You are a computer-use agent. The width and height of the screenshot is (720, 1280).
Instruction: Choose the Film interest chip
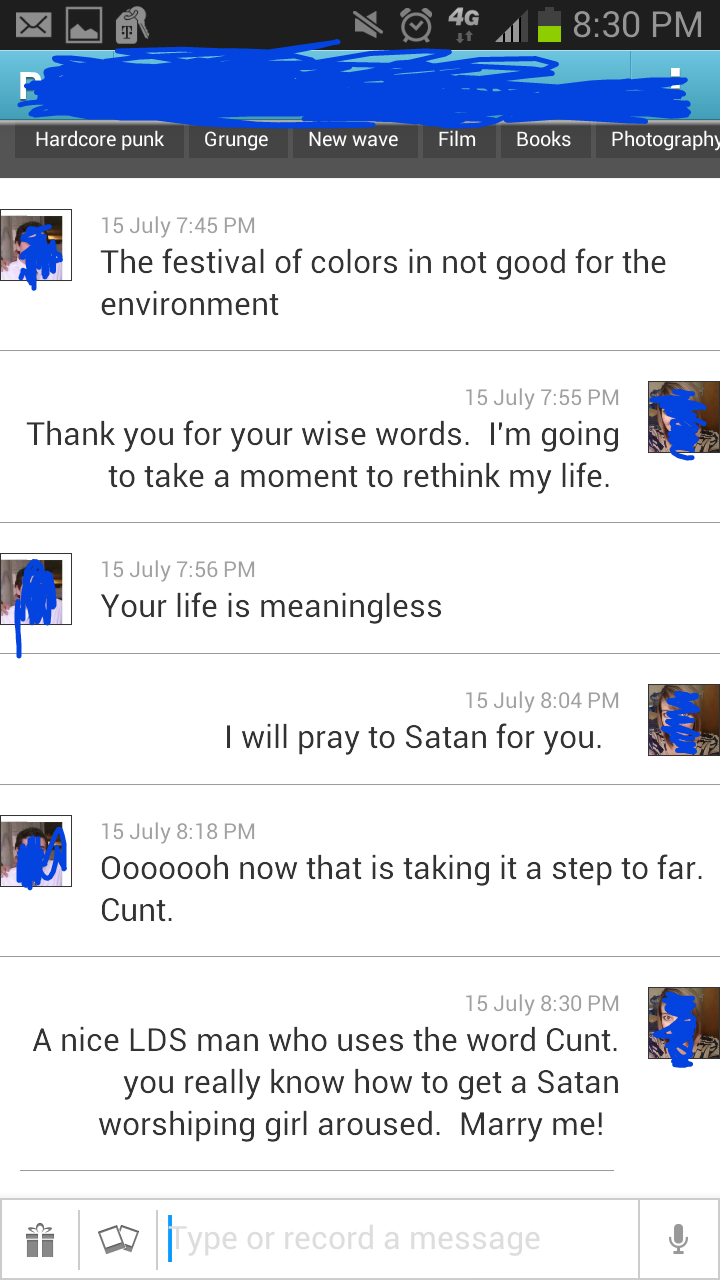point(457,140)
